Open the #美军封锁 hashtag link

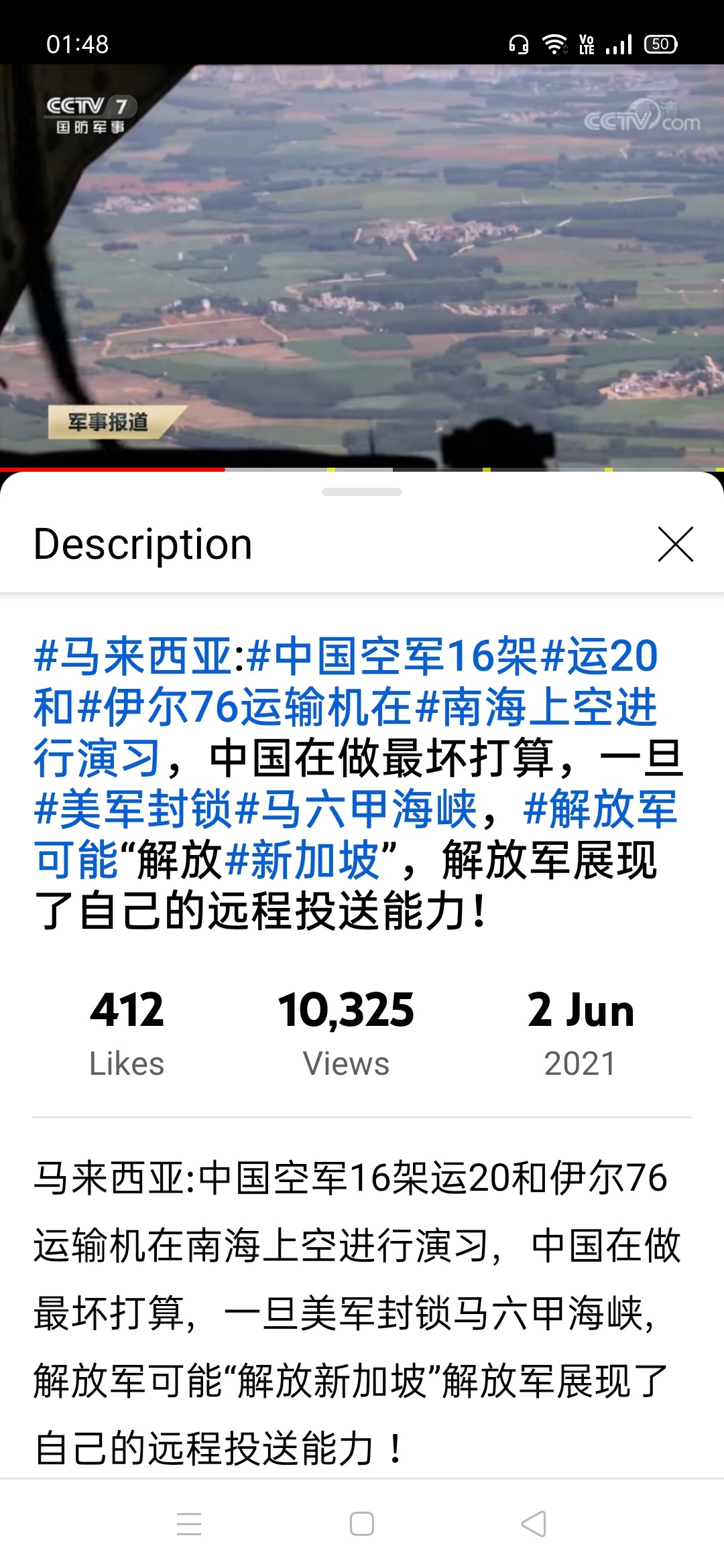coord(133,809)
